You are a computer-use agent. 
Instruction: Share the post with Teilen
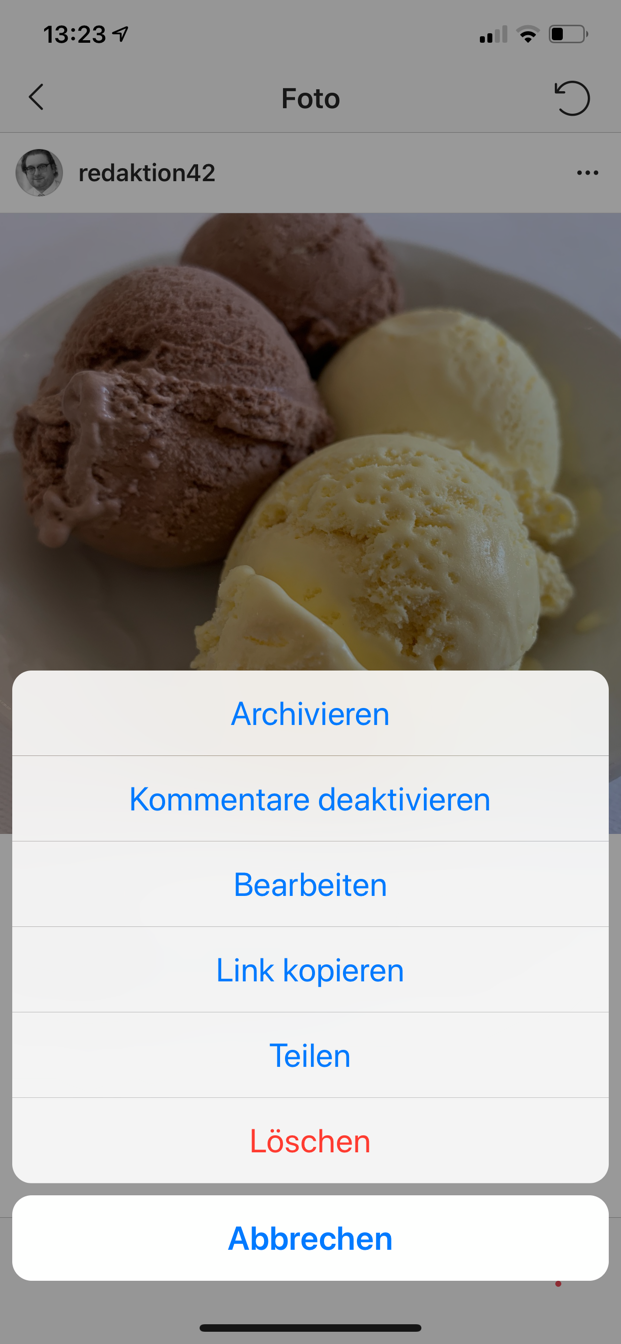click(310, 1056)
